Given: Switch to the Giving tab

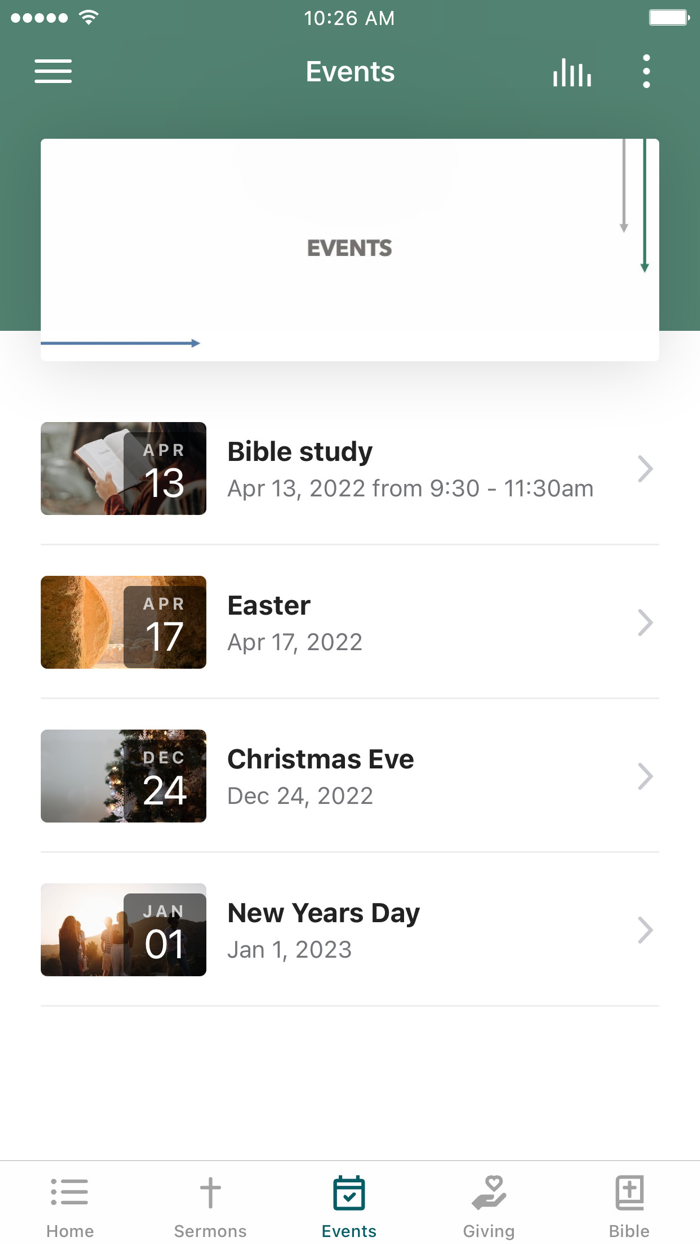Looking at the screenshot, I should pyautogui.click(x=489, y=1206).
